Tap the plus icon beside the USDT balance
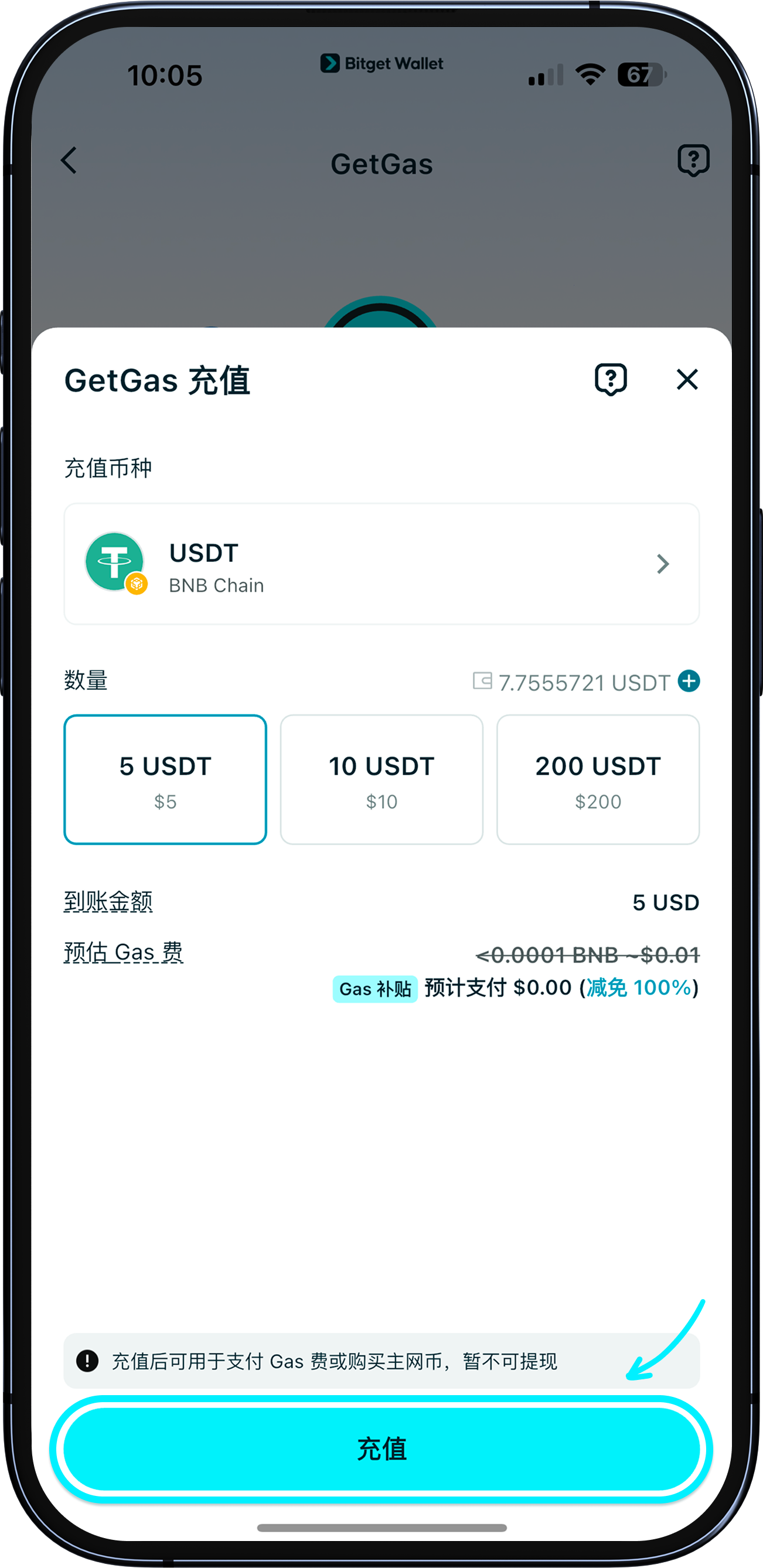Screen dimensions: 763x1568 689,681
